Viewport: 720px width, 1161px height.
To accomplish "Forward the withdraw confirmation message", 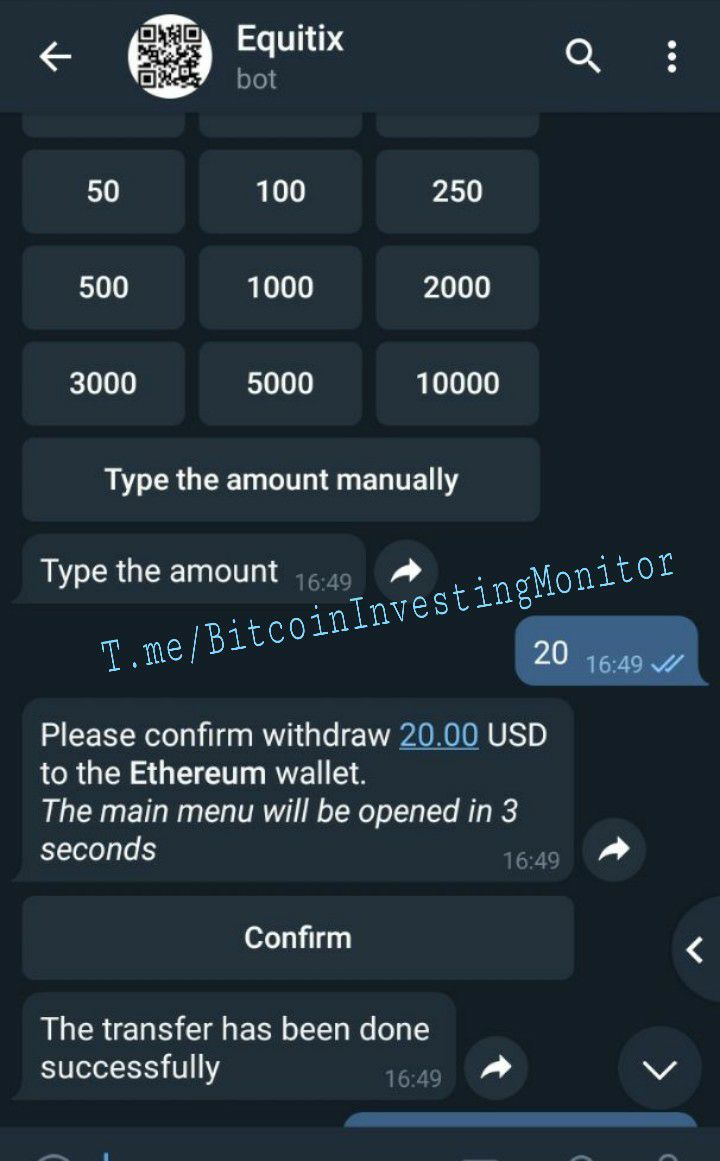I will pos(614,850).
